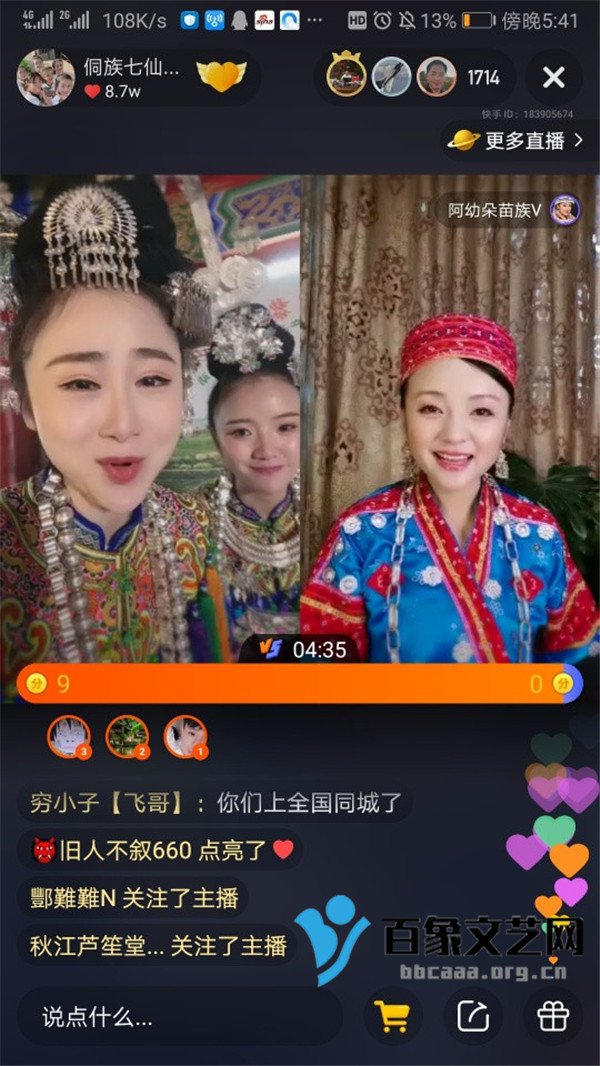
Task: Tap the golden winged heart follow badge
Action: click(x=221, y=76)
